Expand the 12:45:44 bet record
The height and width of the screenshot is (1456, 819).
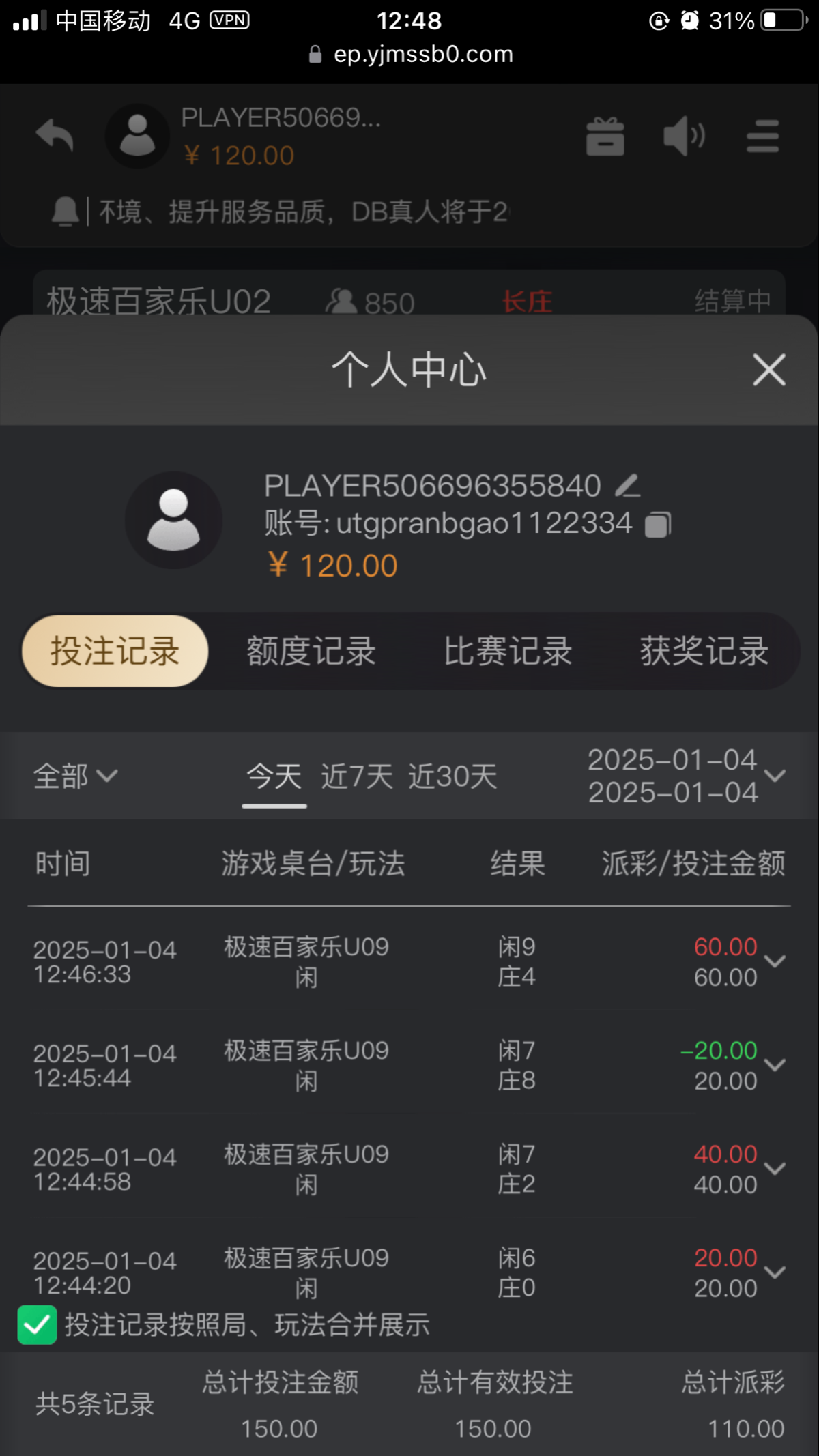point(775,1065)
